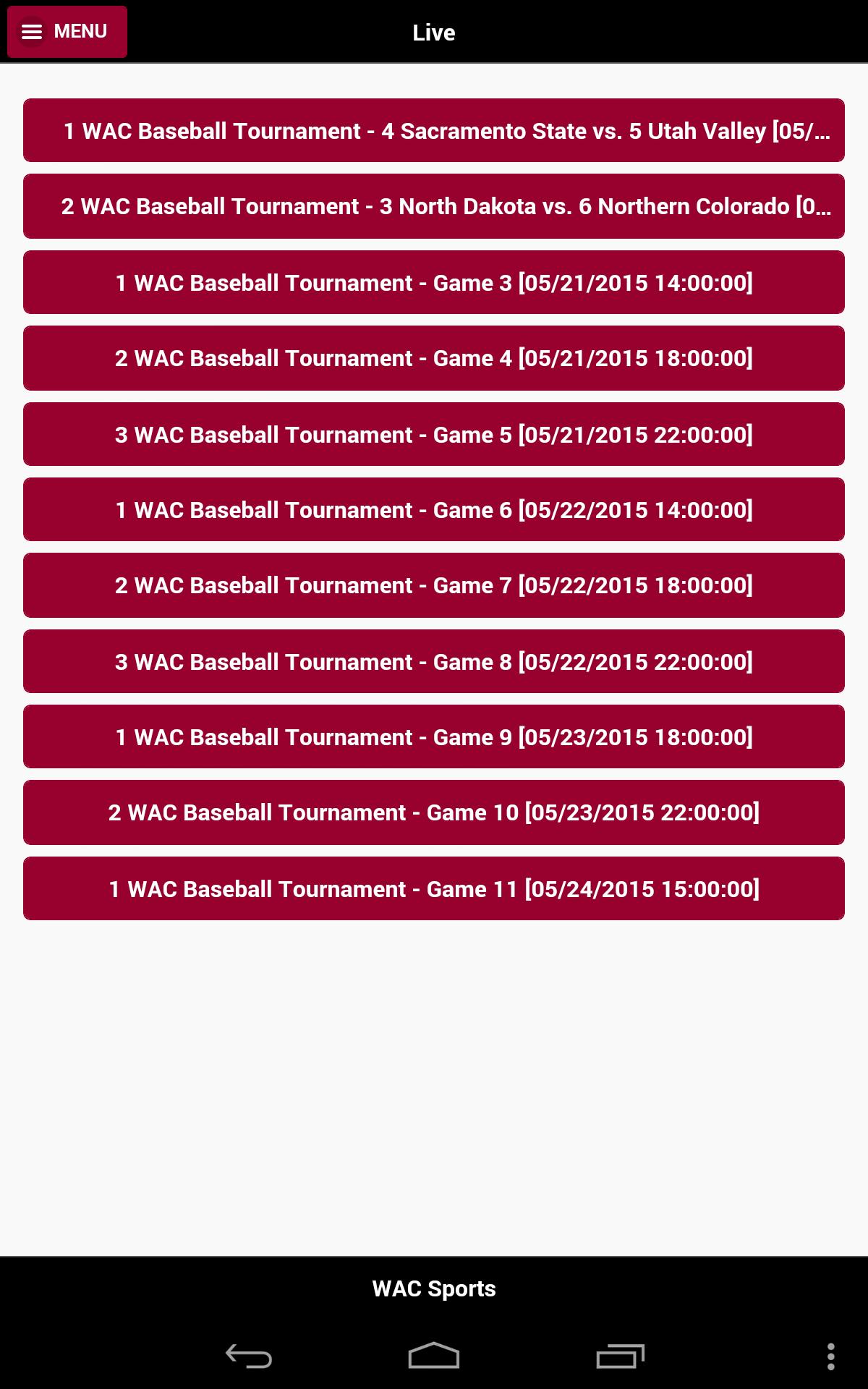Open the overflow three-dot menu
This screenshot has width=868, height=1389.
coord(830,1354)
